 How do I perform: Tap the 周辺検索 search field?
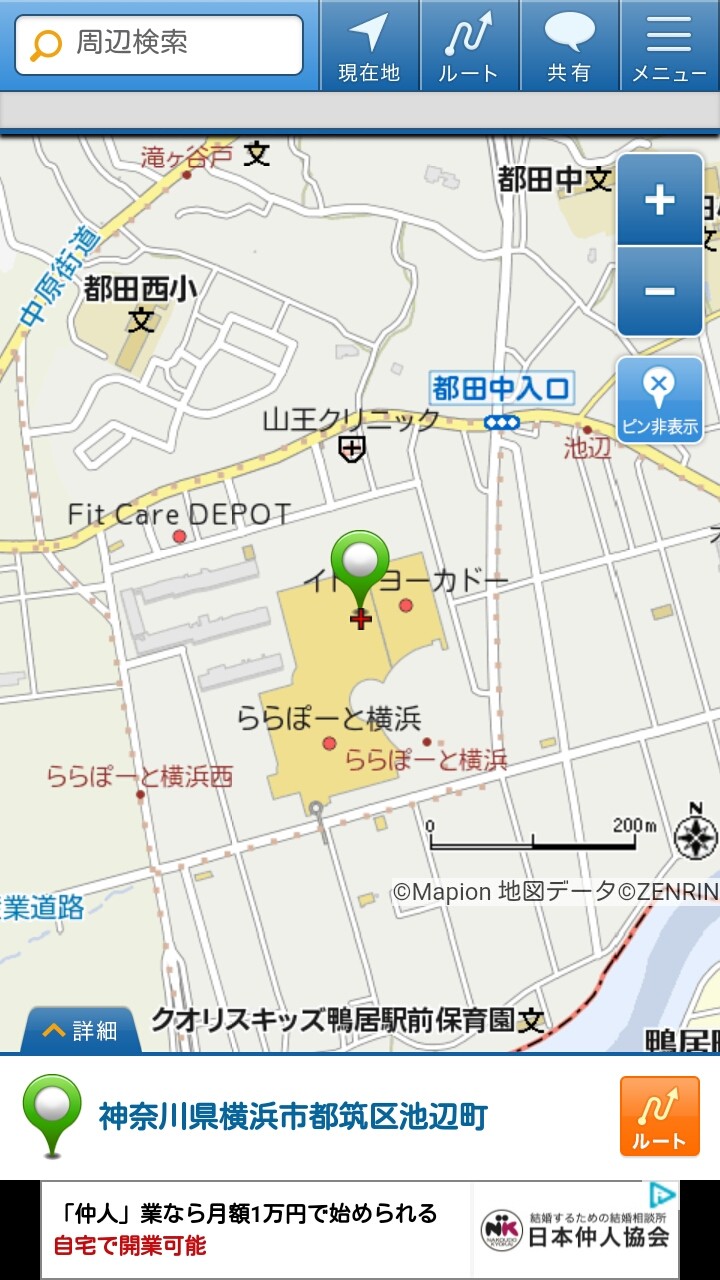[160, 45]
